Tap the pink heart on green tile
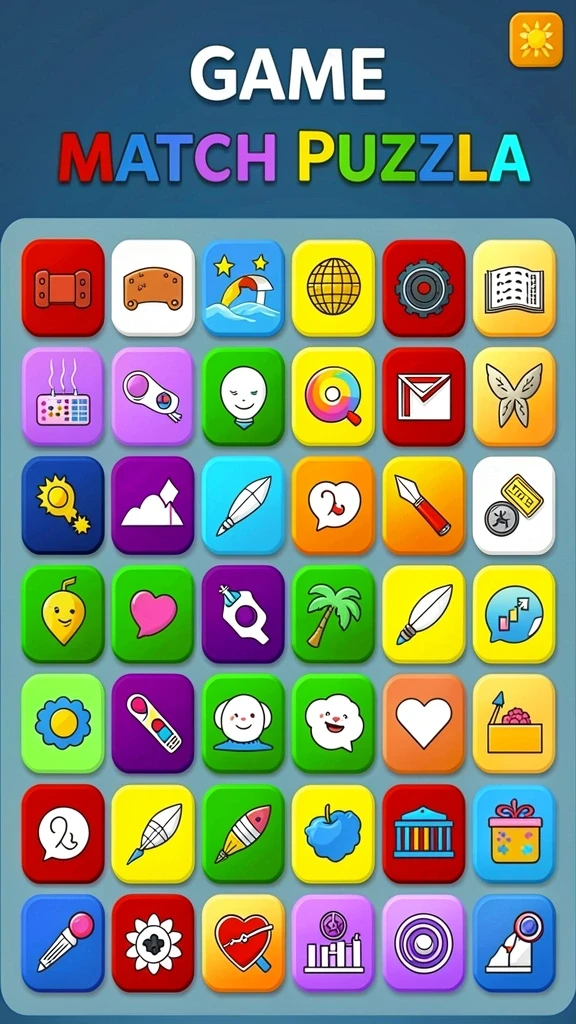Viewport: 576px width, 1024px height. [x=153, y=614]
